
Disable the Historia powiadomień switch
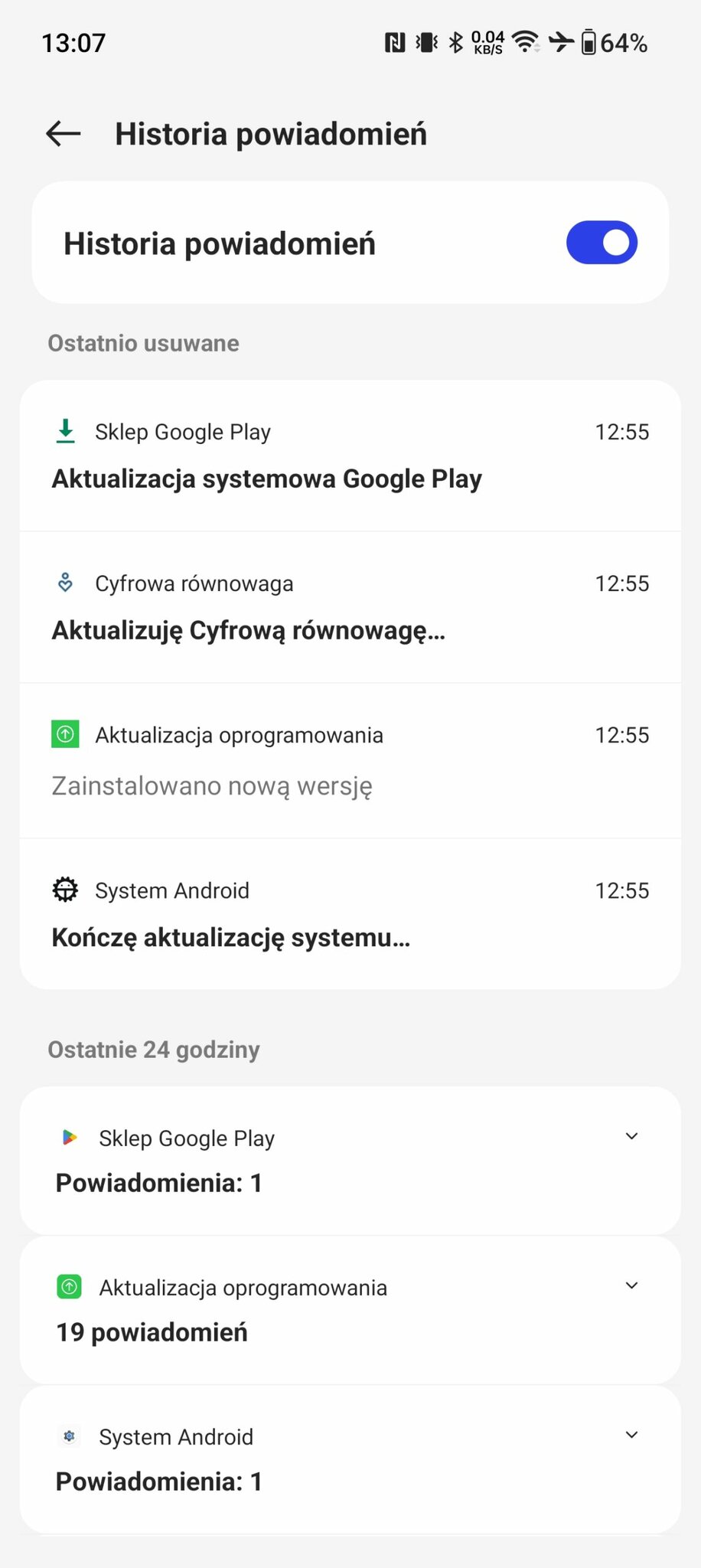click(x=602, y=243)
